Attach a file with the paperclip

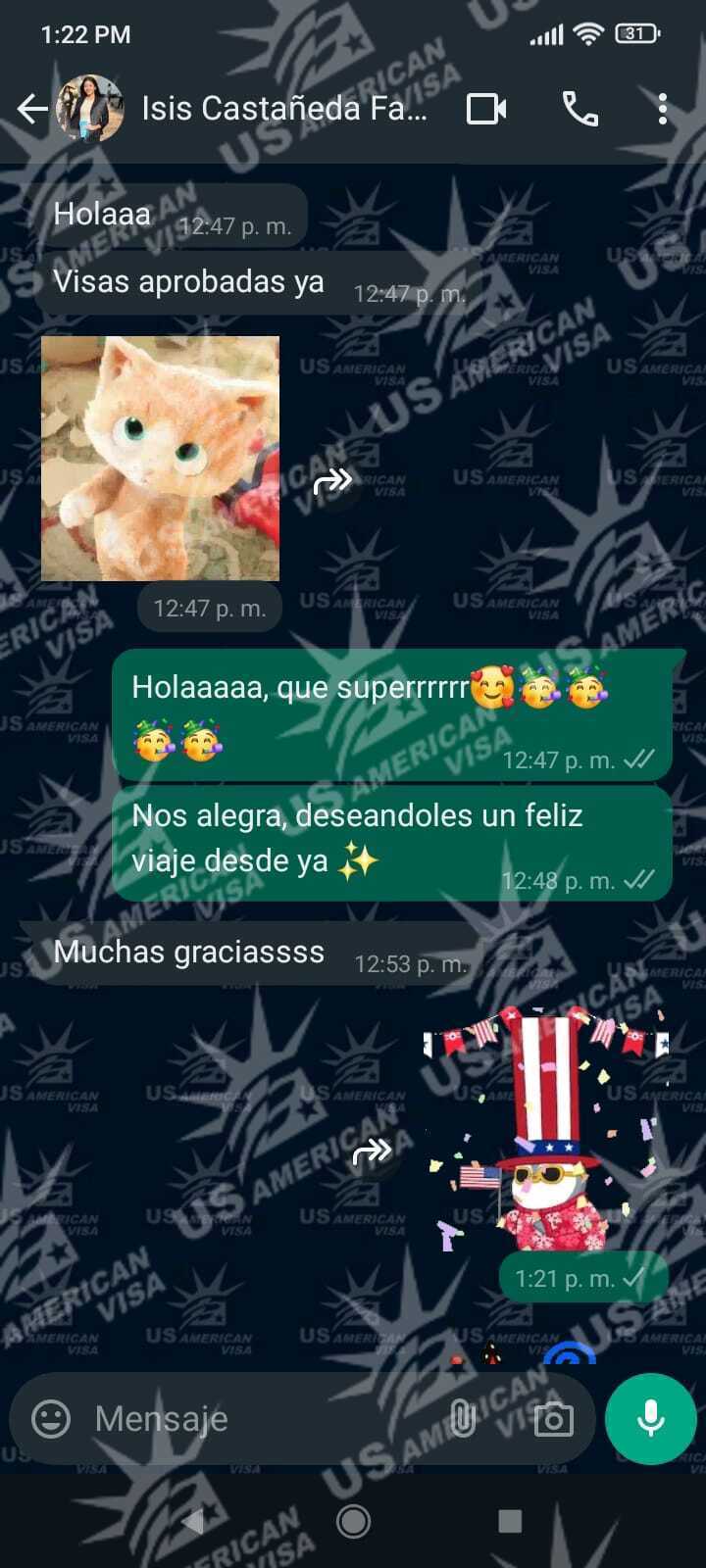point(462,1418)
